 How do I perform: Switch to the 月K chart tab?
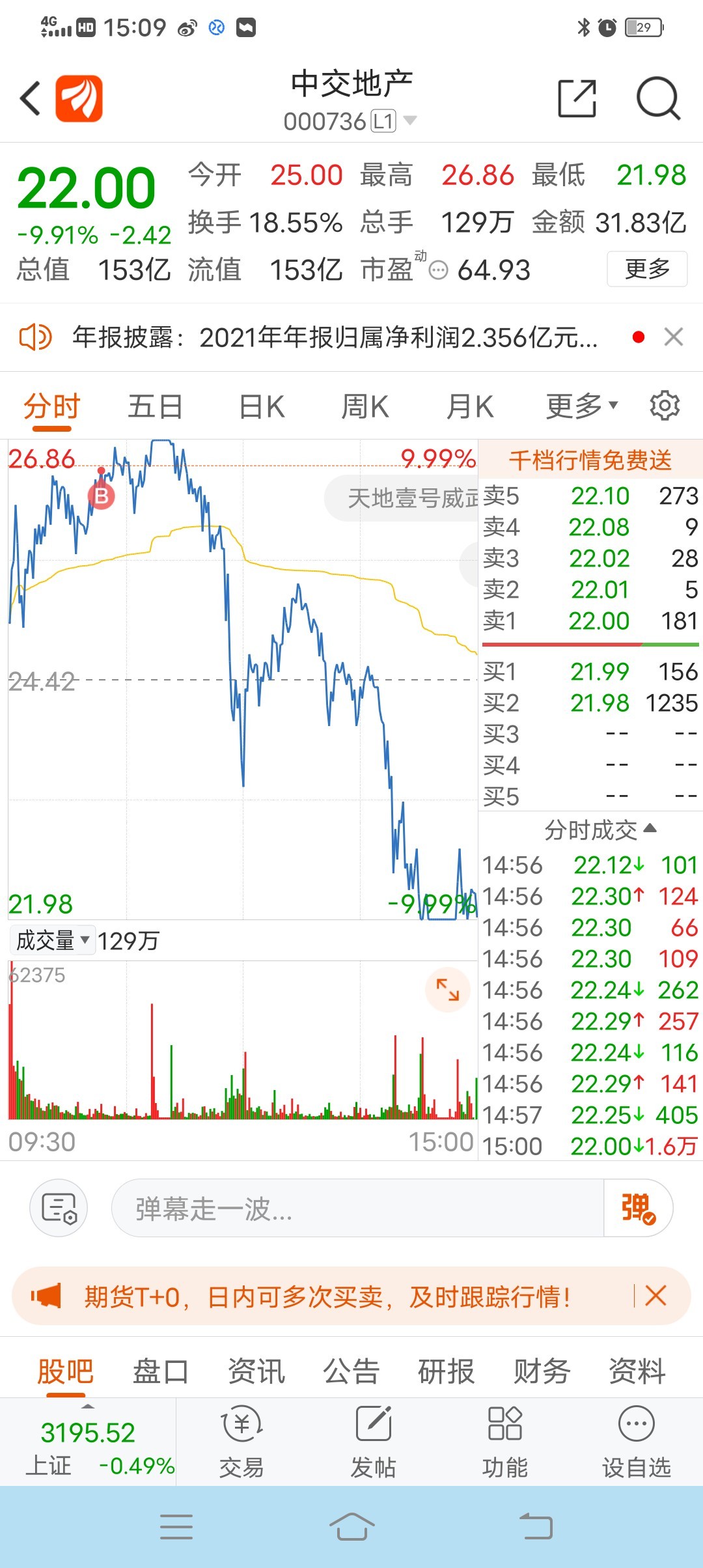(470, 407)
